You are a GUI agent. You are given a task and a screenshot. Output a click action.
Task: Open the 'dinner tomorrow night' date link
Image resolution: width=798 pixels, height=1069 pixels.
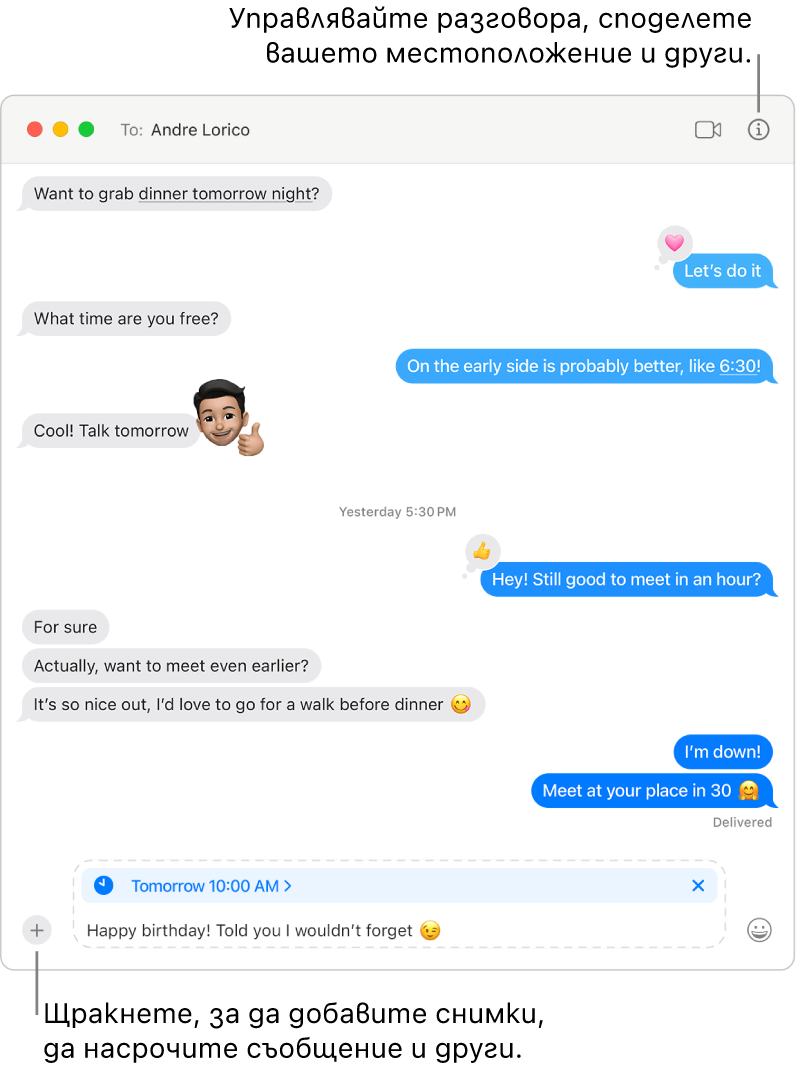coord(225,194)
